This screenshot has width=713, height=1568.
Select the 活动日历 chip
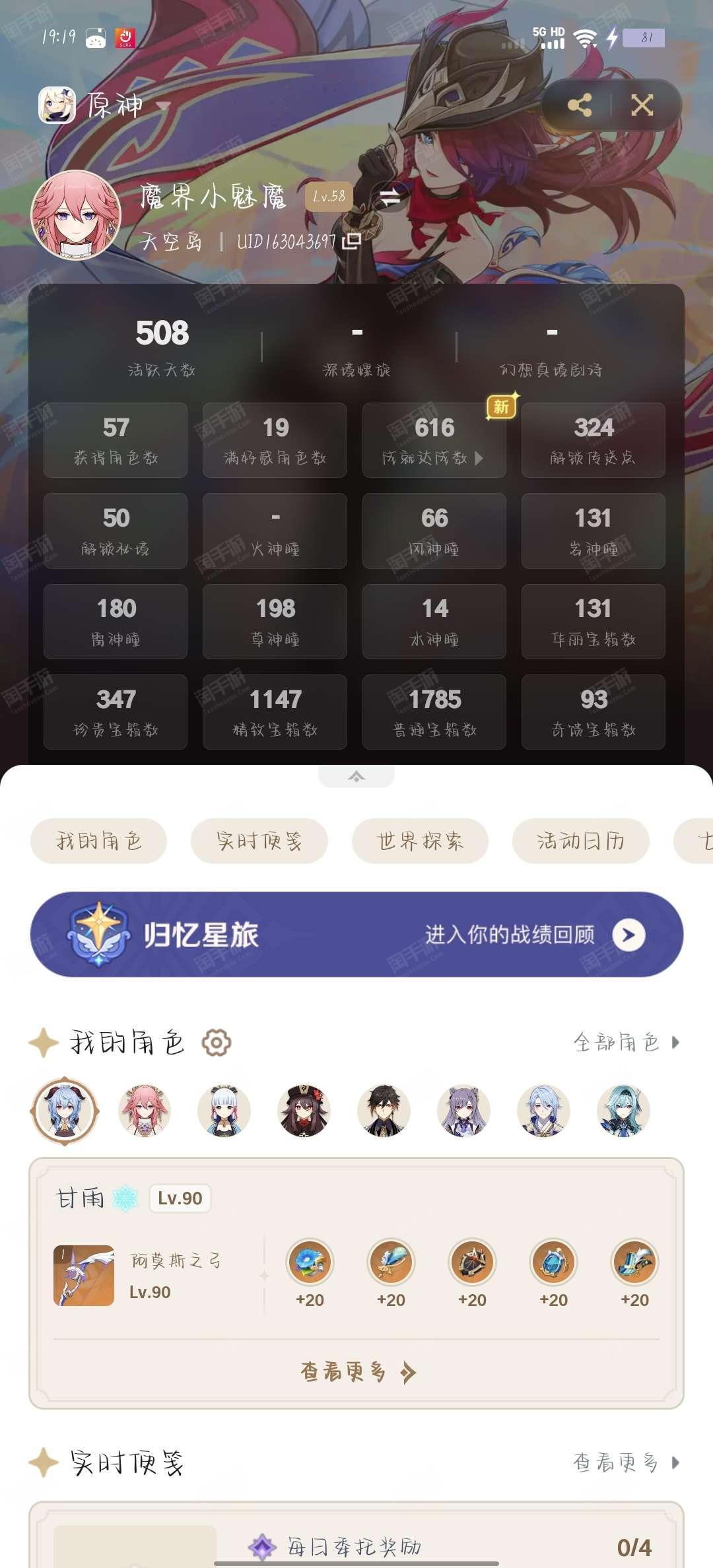coord(581,841)
